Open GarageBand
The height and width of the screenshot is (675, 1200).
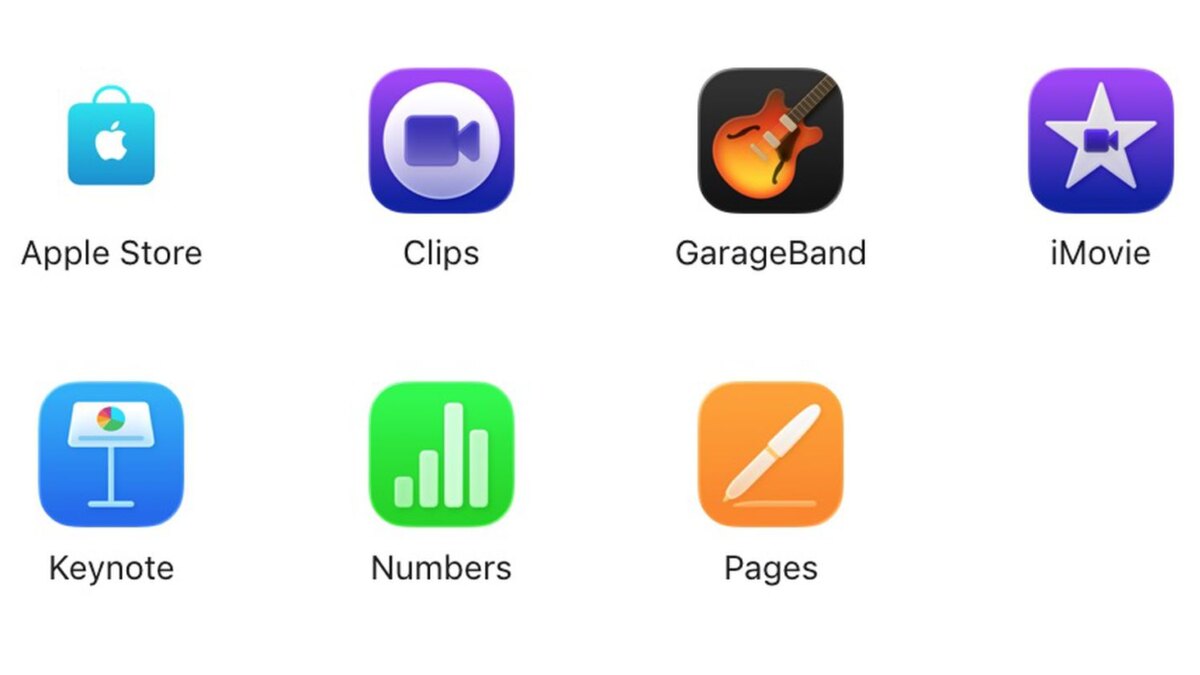(770, 140)
